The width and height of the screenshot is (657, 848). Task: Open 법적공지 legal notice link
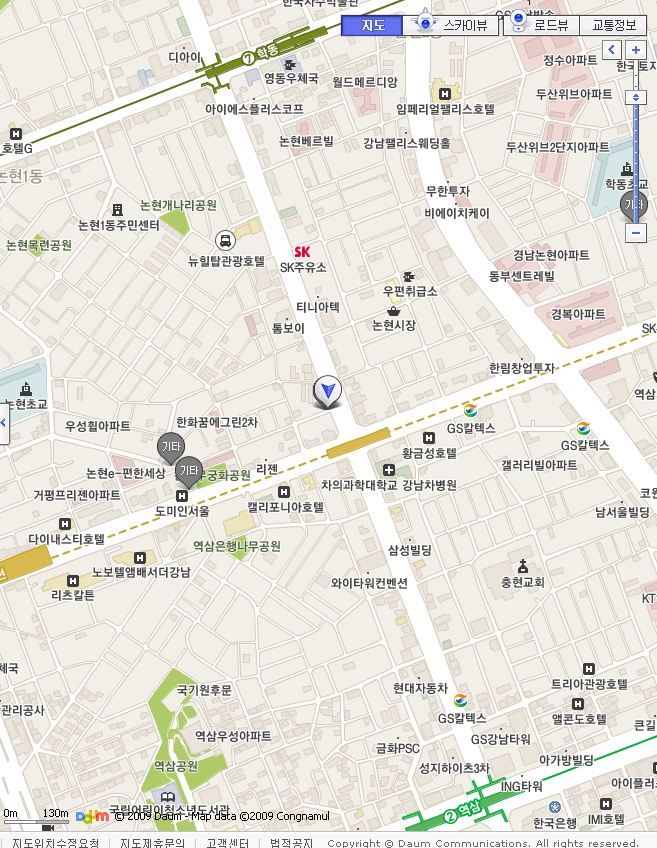coord(291,842)
